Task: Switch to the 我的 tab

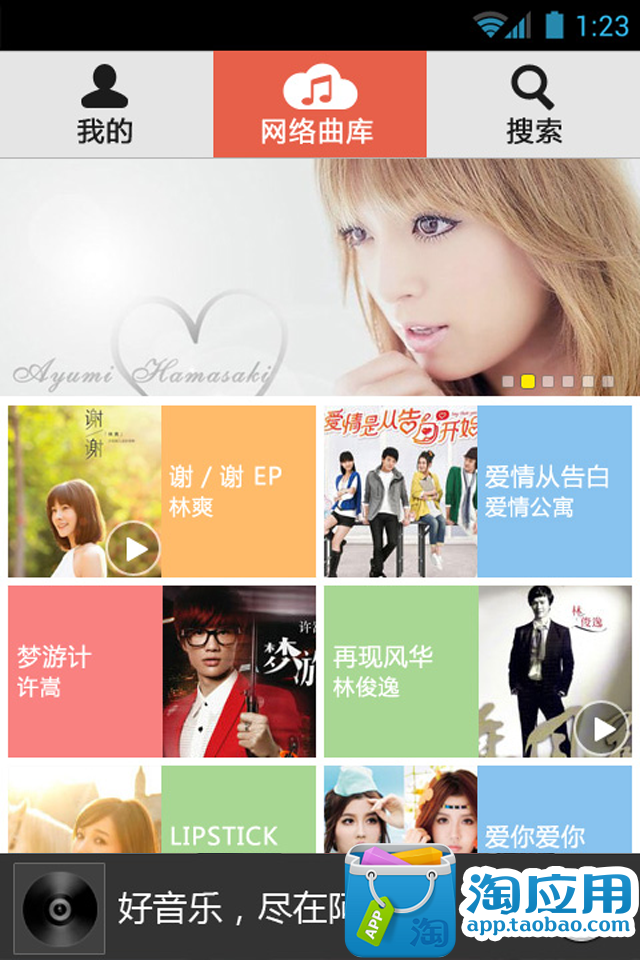Action: click(105, 105)
